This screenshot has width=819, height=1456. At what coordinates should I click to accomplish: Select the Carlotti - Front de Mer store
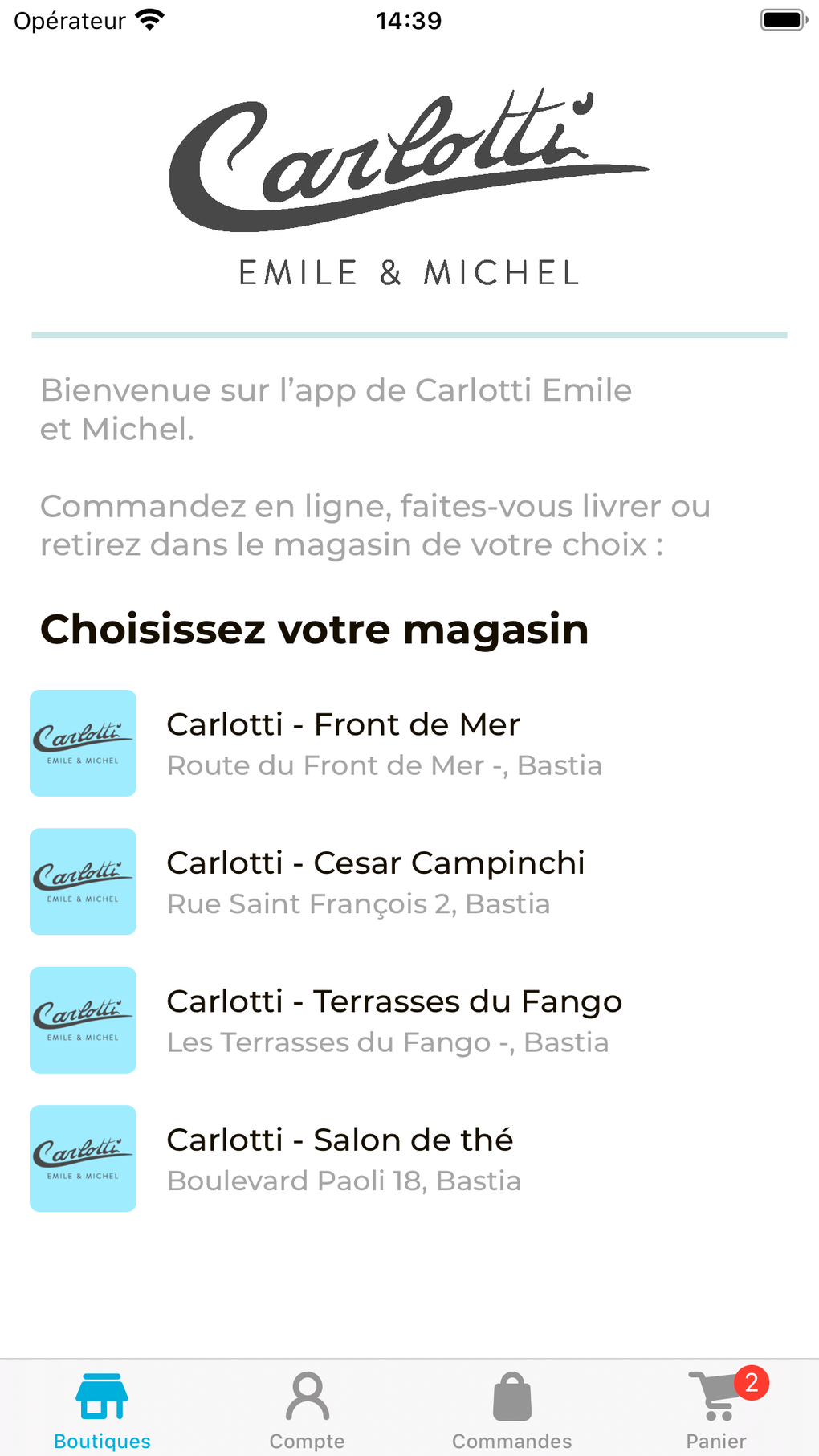344,743
